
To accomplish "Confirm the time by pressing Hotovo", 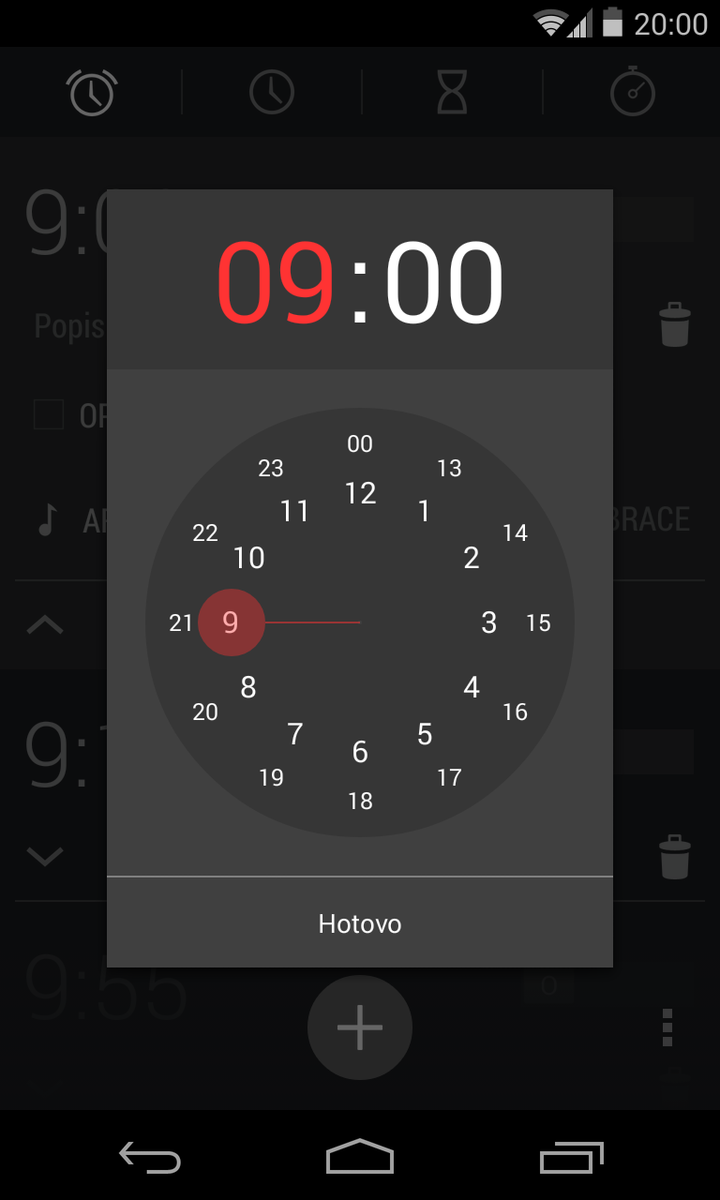I will [360, 923].
